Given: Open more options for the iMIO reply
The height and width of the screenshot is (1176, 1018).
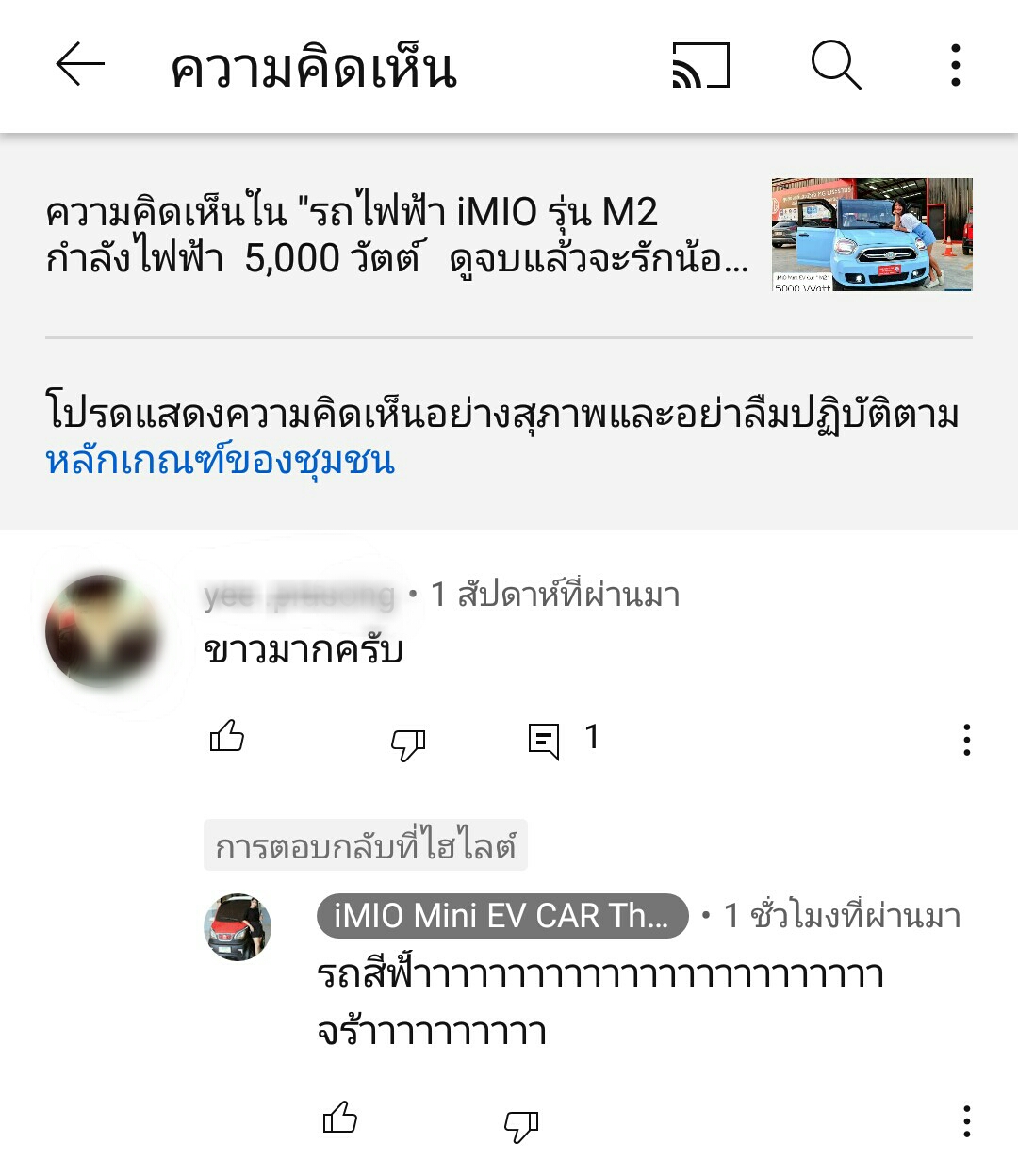Looking at the screenshot, I should click(x=966, y=1121).
